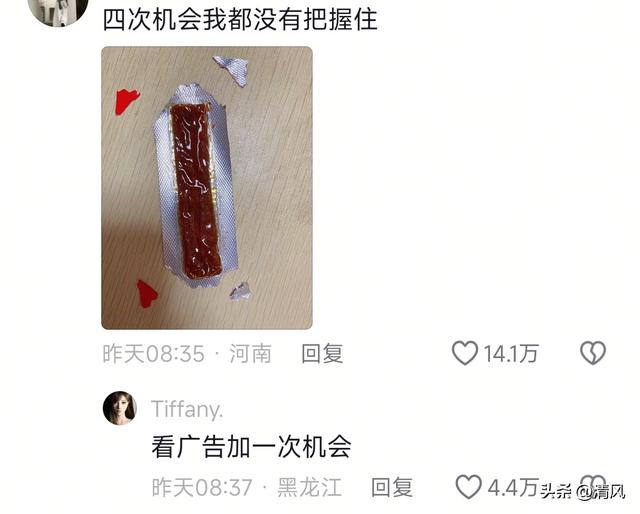Open the photo attached to the Henan comment

(x=206, y=188)
